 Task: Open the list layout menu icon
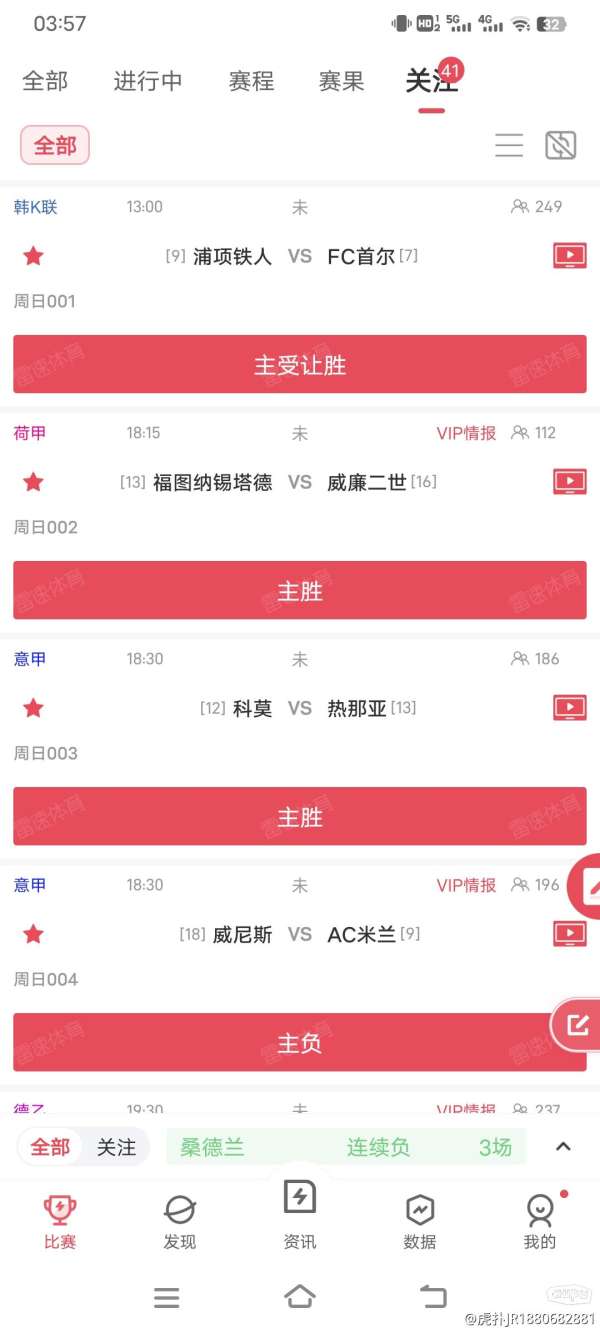point(509,145)
